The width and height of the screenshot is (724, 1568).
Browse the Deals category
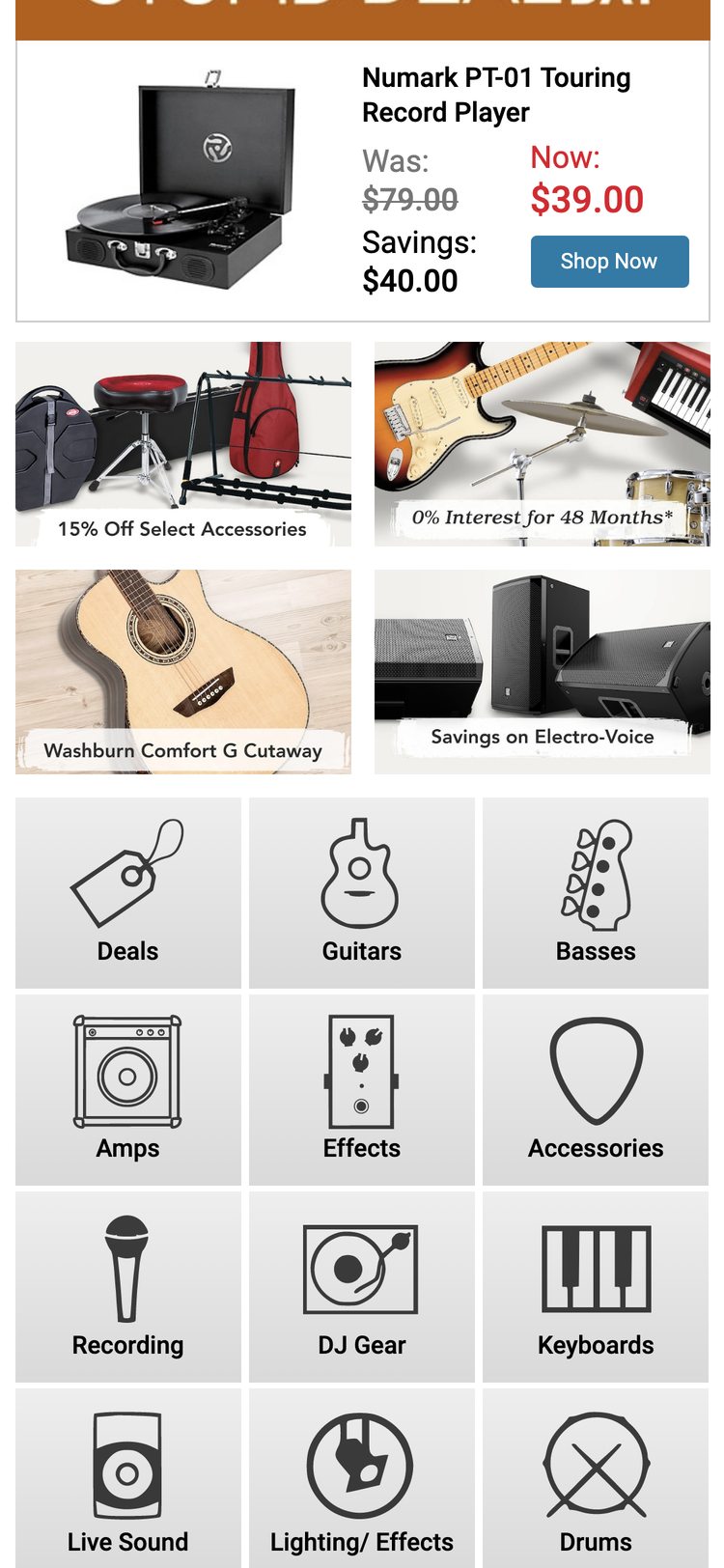(128, 893)
